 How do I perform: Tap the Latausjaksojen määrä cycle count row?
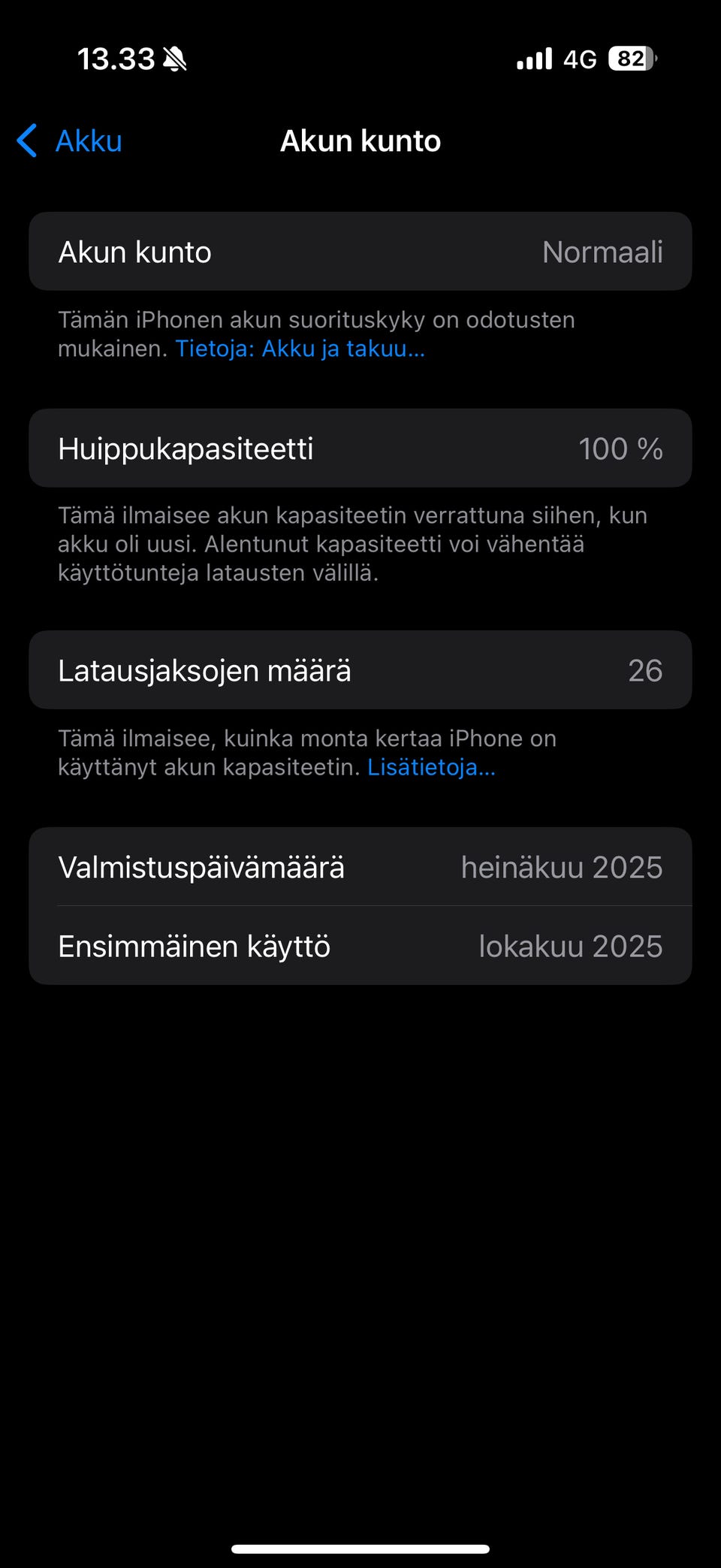point(360,670)
